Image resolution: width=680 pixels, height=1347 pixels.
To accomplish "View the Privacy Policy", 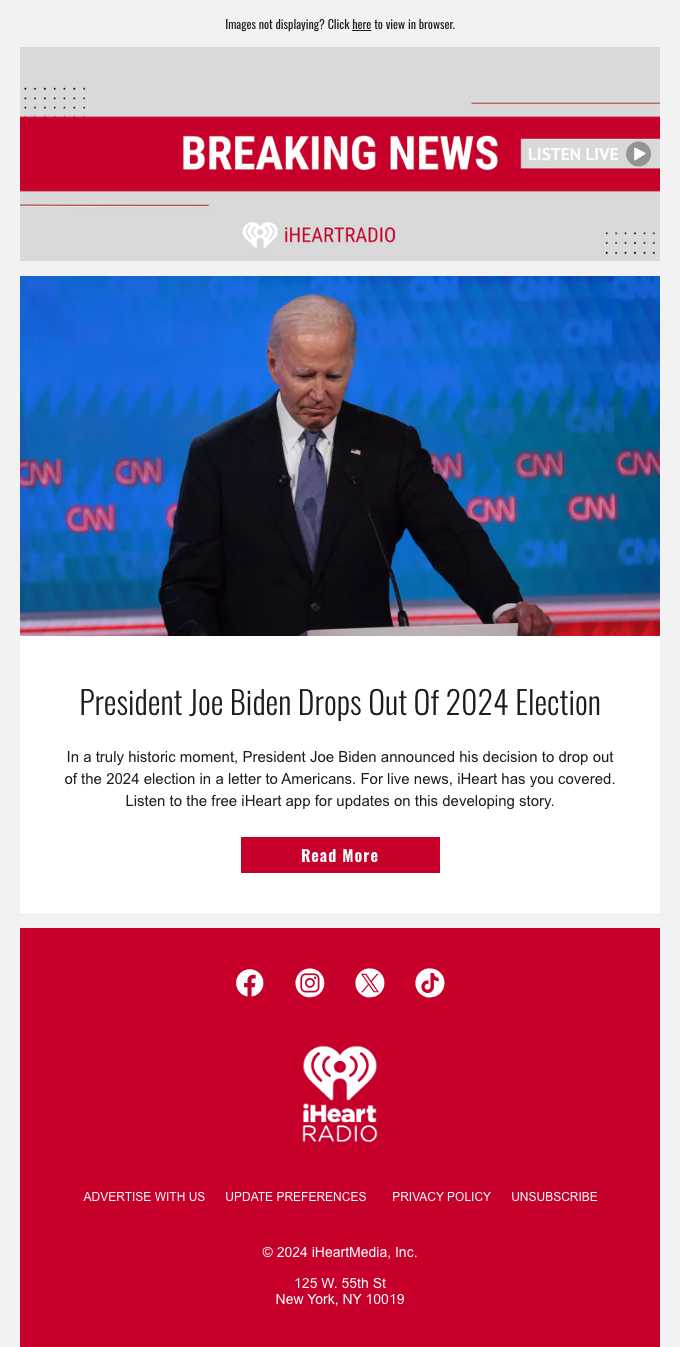I will [441, 1196].
